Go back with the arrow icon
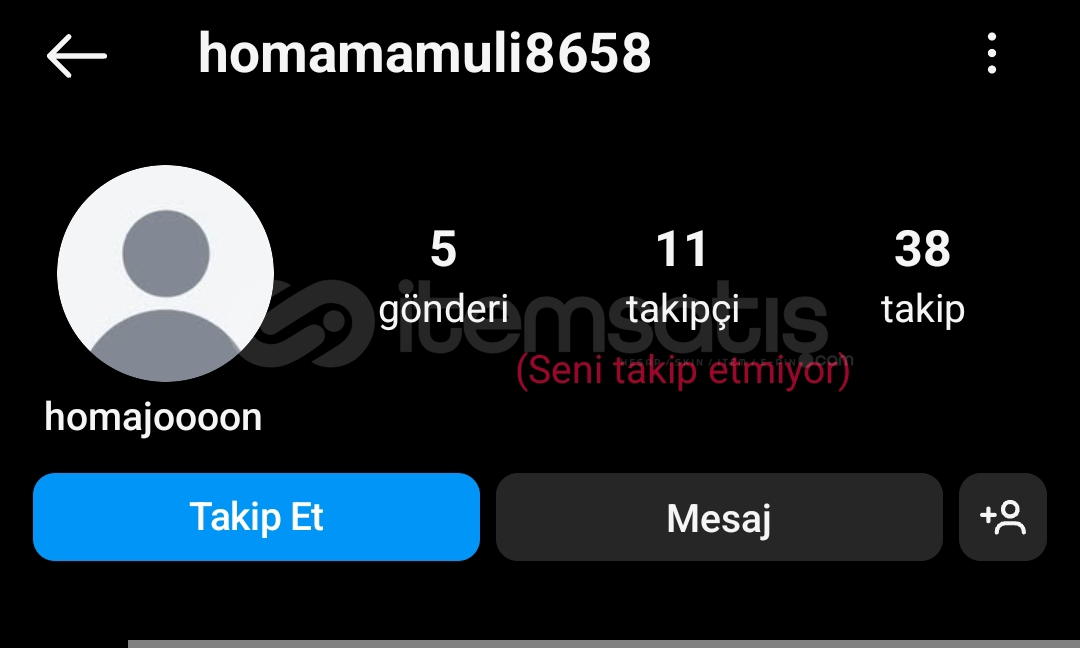This screenshot has width=1080, height=648. coord(76,55)
